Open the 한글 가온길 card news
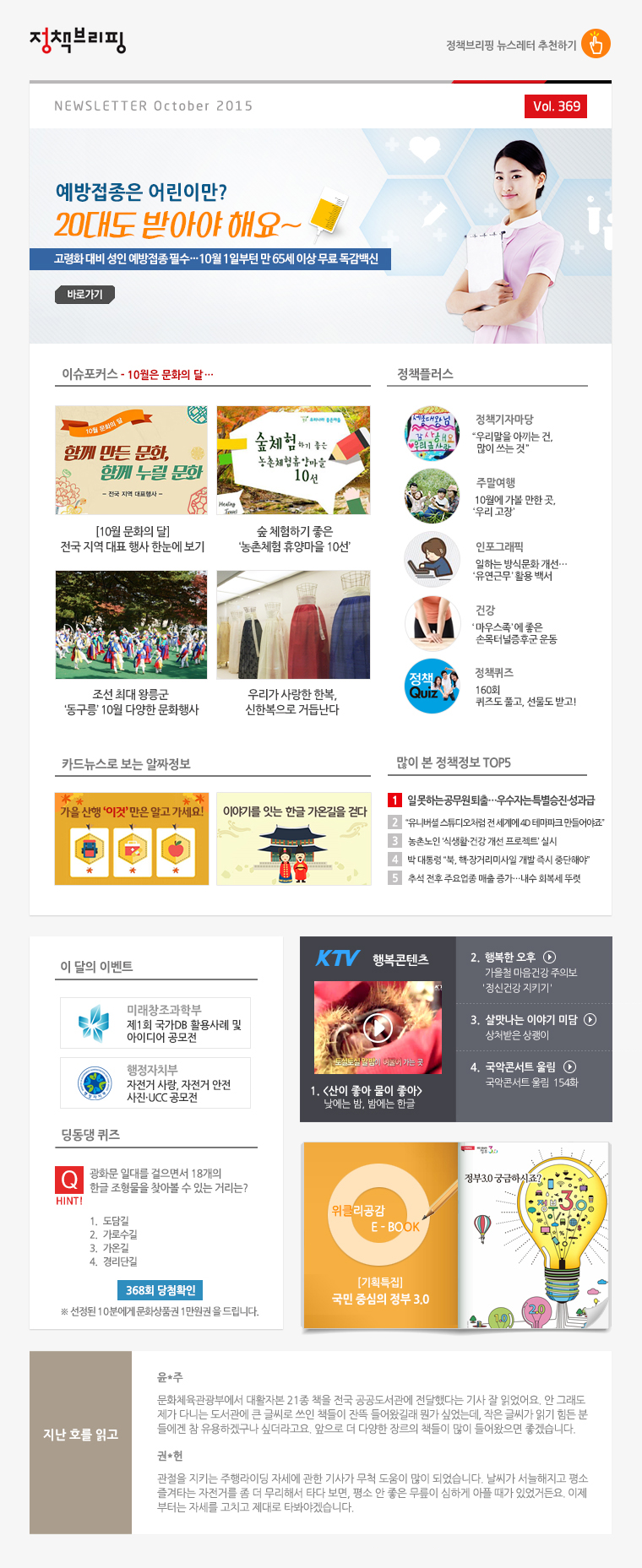The width and height of the screenshot is (642, 1568). coord(293,838)
